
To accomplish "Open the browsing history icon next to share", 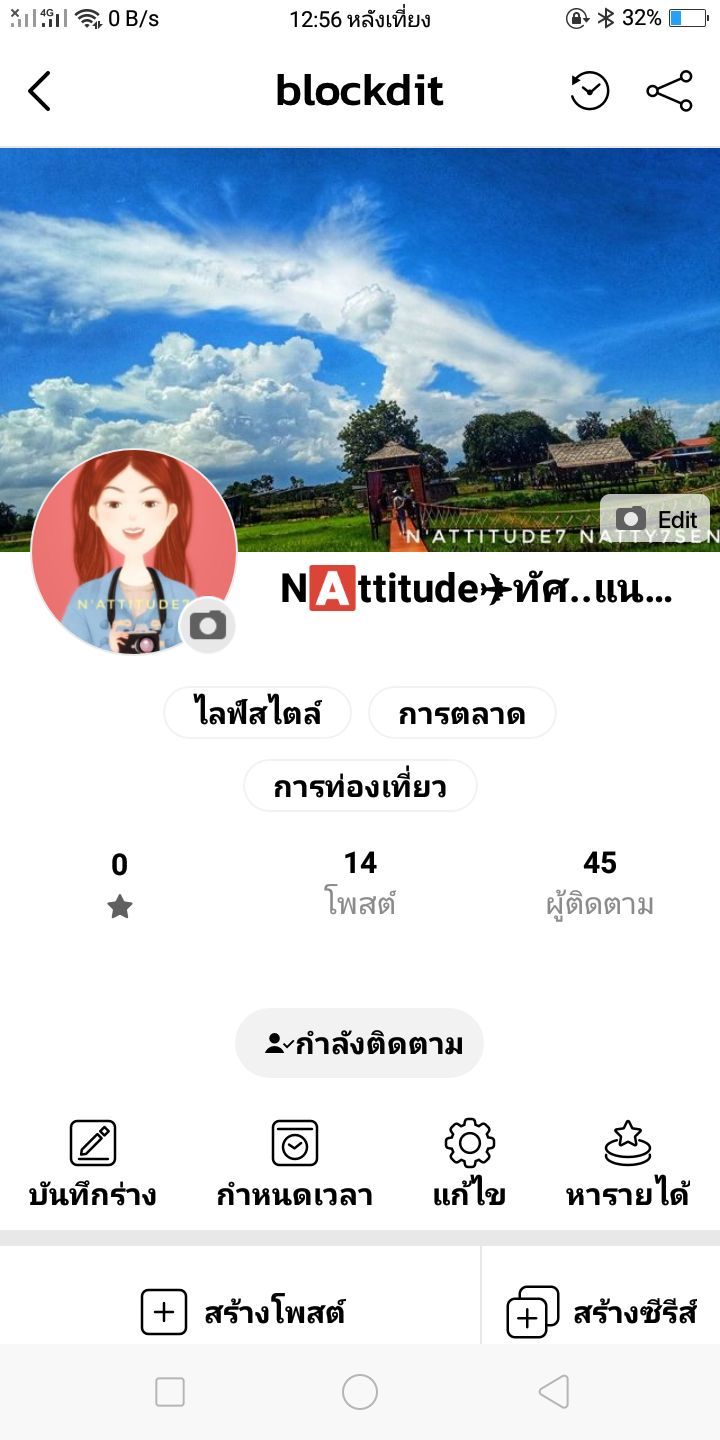I will (x=590, y=89).
